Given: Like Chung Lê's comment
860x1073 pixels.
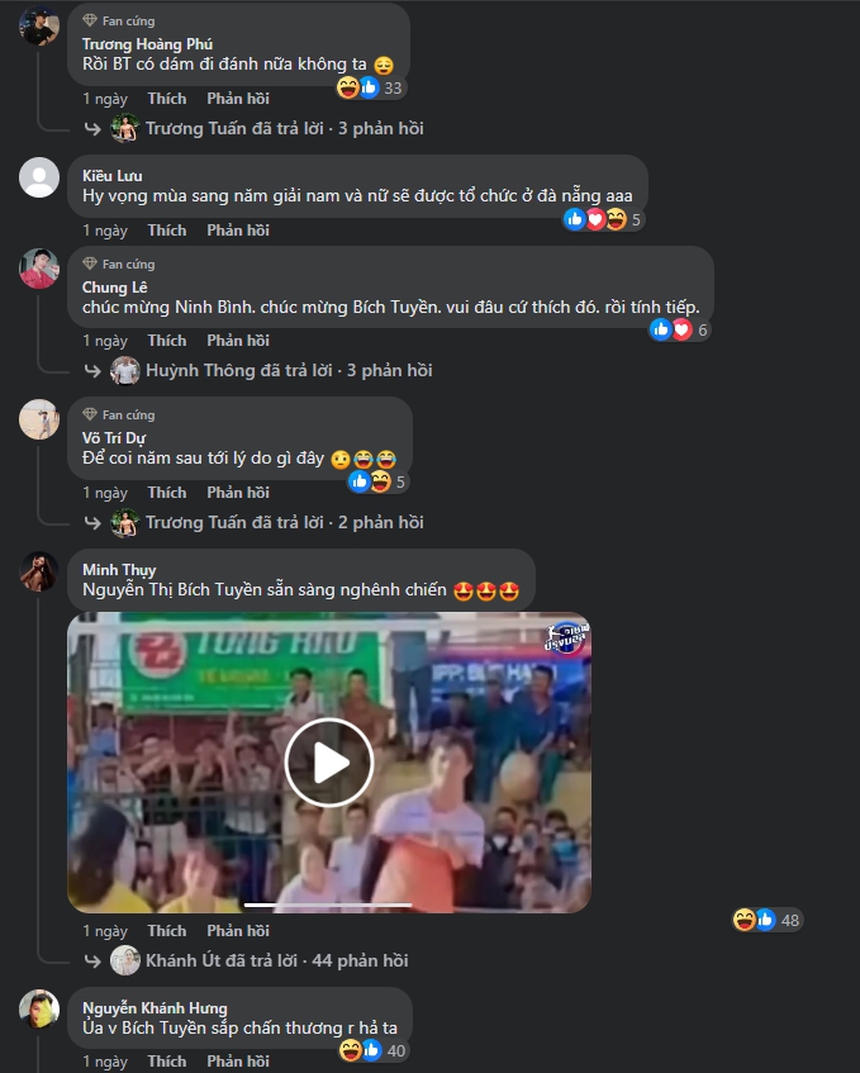Looking at the screenshot, I should pyautogui.click(x=166, y=340).
